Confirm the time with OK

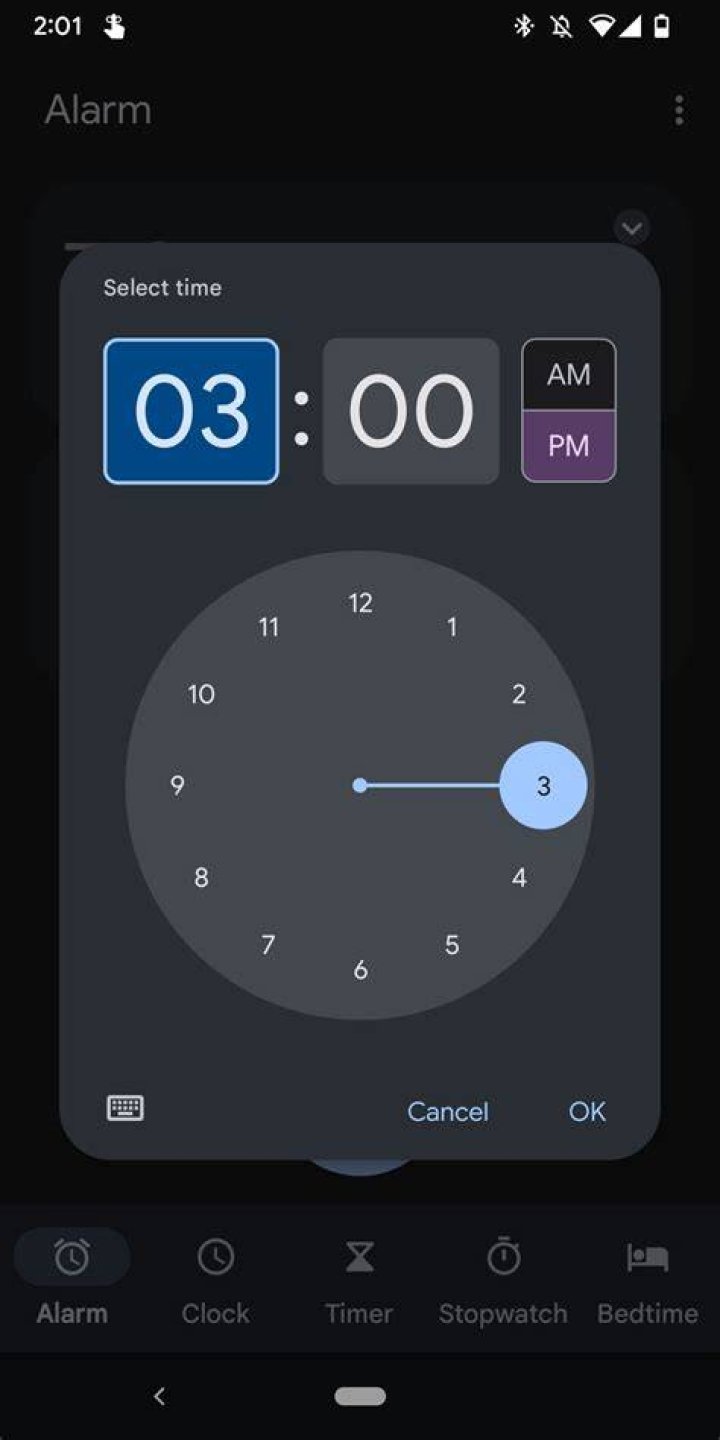(x=587, y=1111)
